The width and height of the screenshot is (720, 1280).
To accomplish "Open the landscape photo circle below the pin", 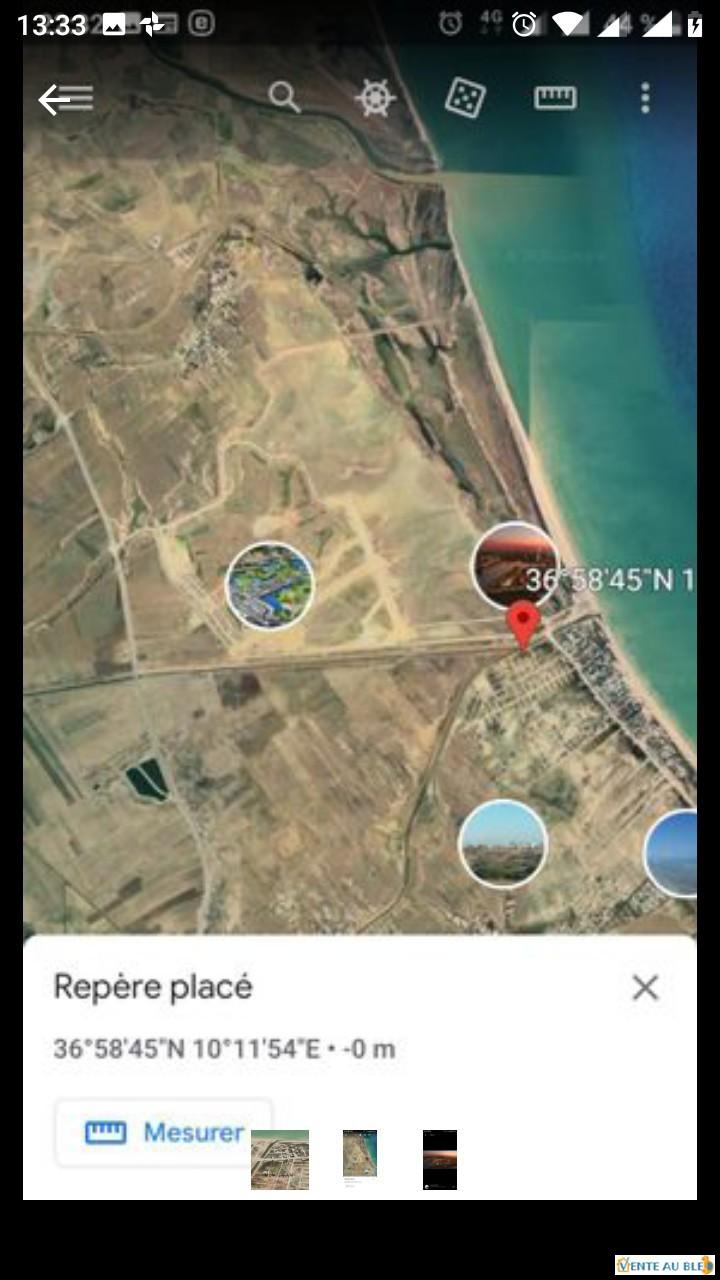I will pyautogui.click(x=503, y=843).
